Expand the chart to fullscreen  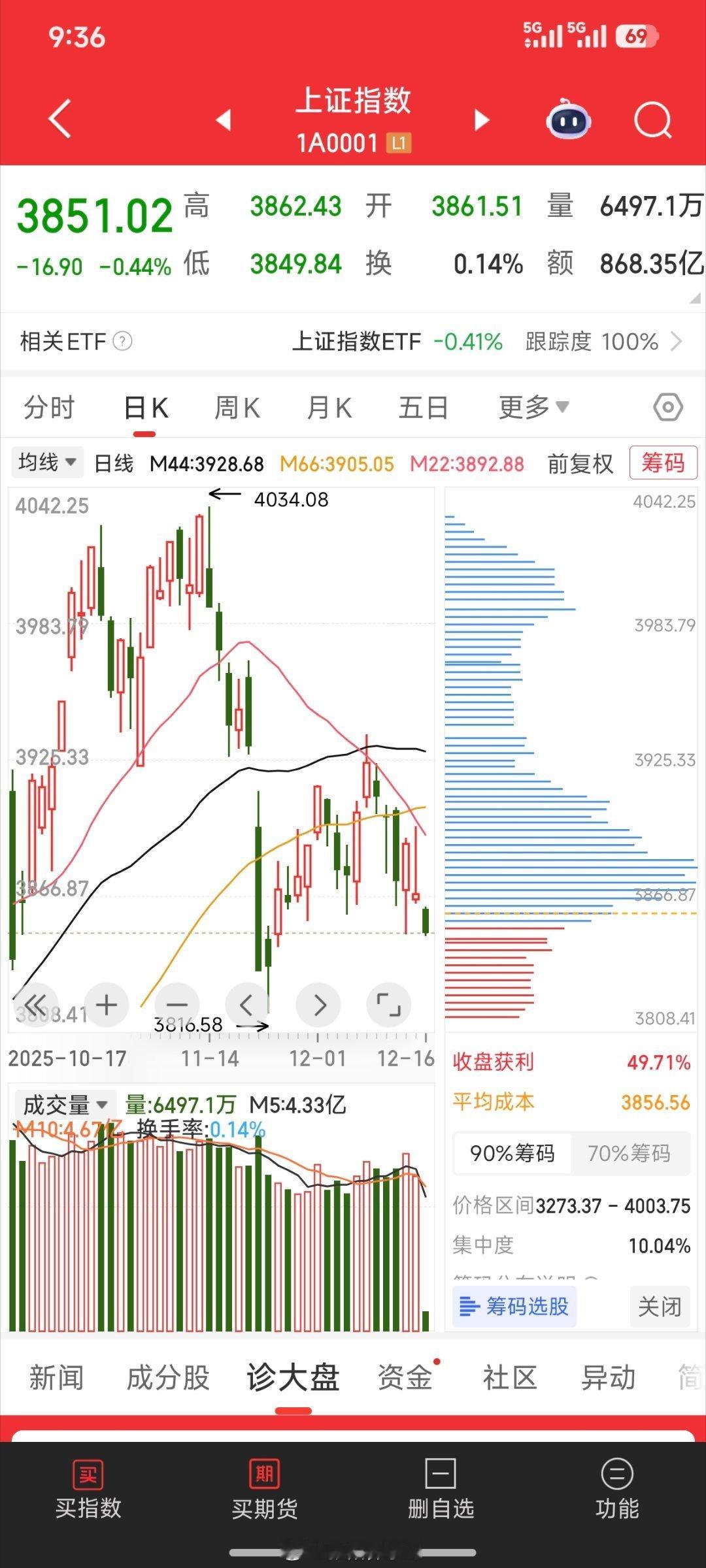pos(388,1005)
